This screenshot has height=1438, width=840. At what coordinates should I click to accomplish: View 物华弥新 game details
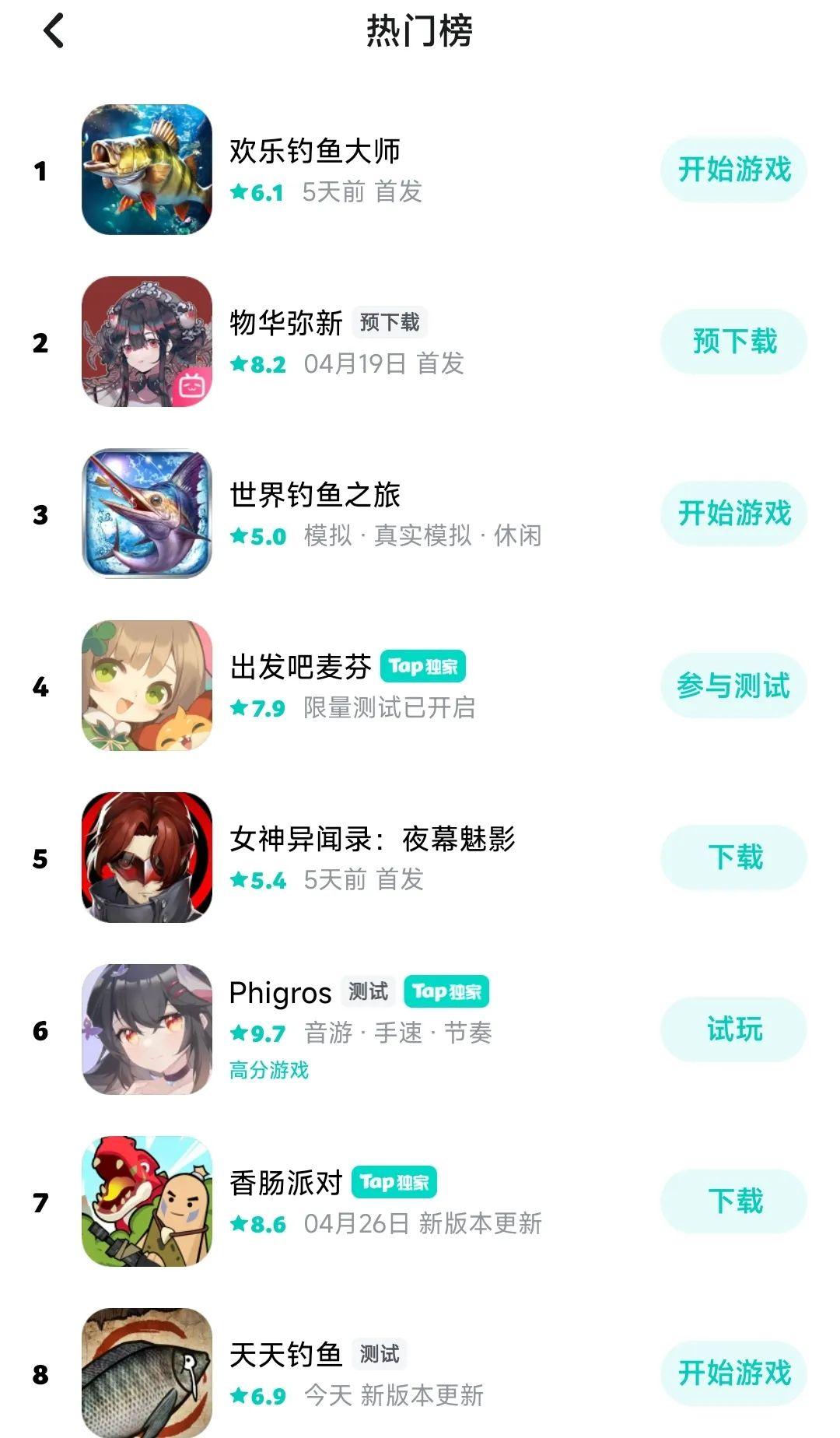coord(286,322)
